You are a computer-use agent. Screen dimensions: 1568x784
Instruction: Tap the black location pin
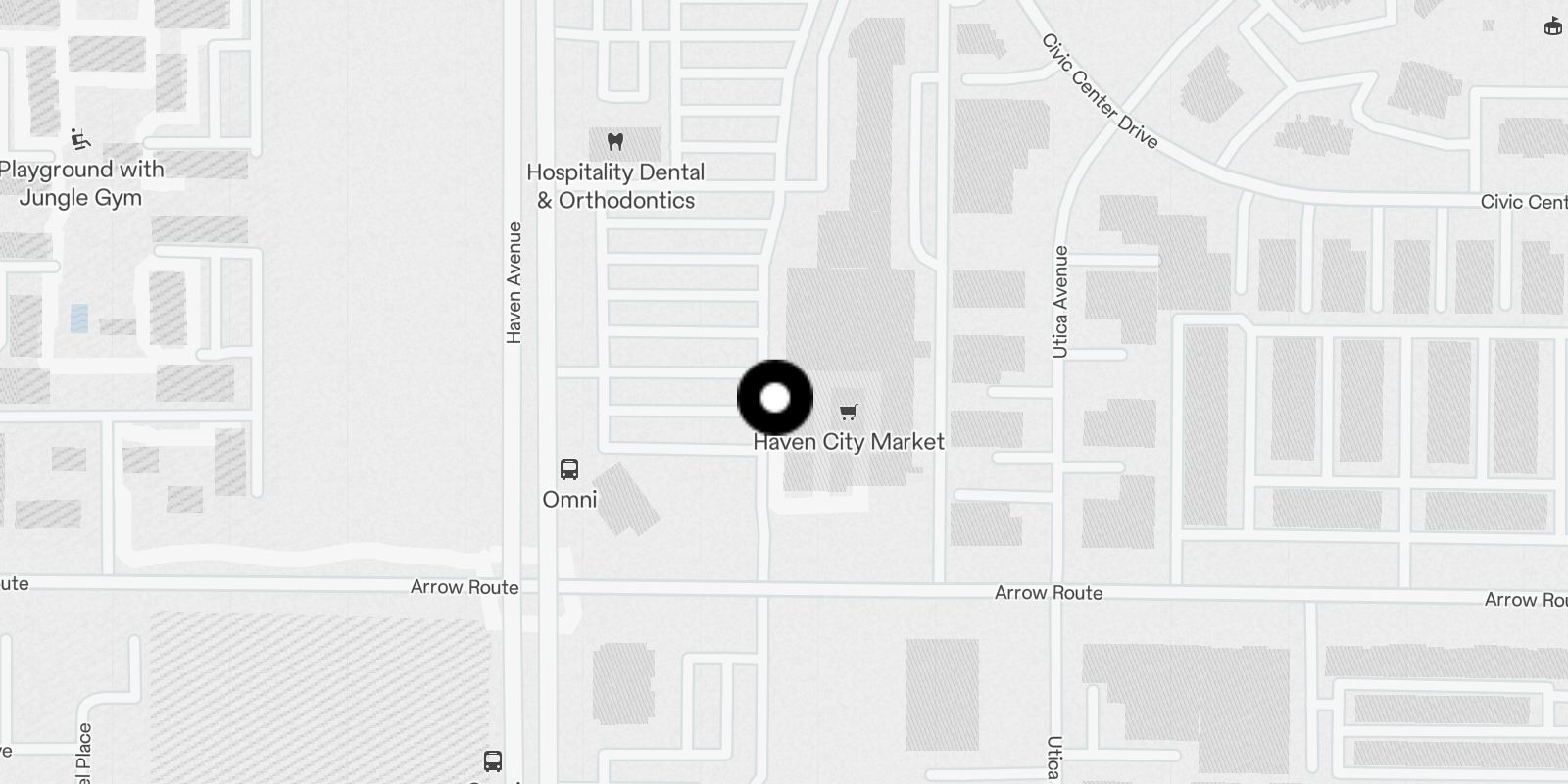click(x=775, y=398)
